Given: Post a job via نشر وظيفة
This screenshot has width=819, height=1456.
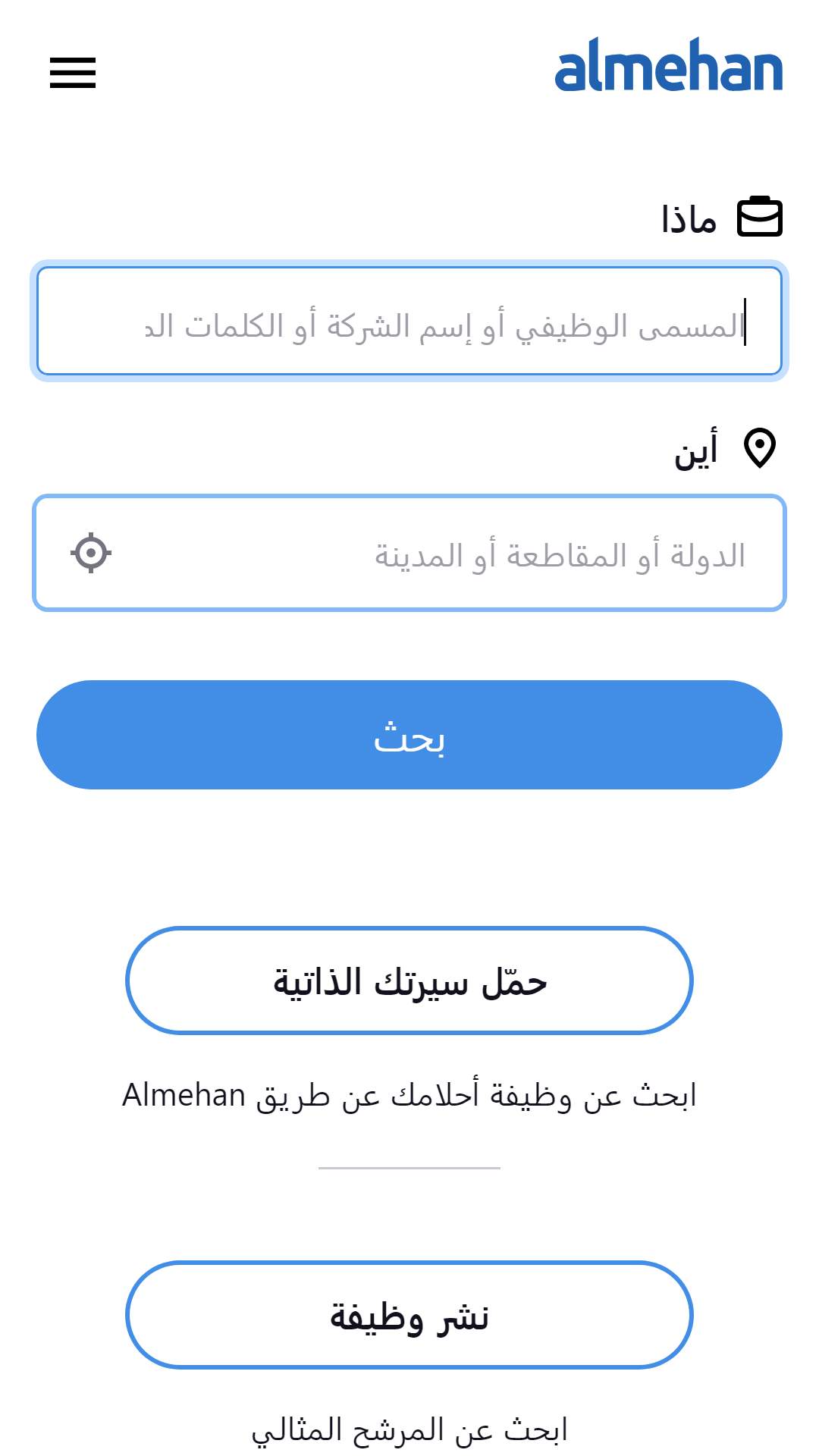Looking at the screenshot, I should 409,1315.
